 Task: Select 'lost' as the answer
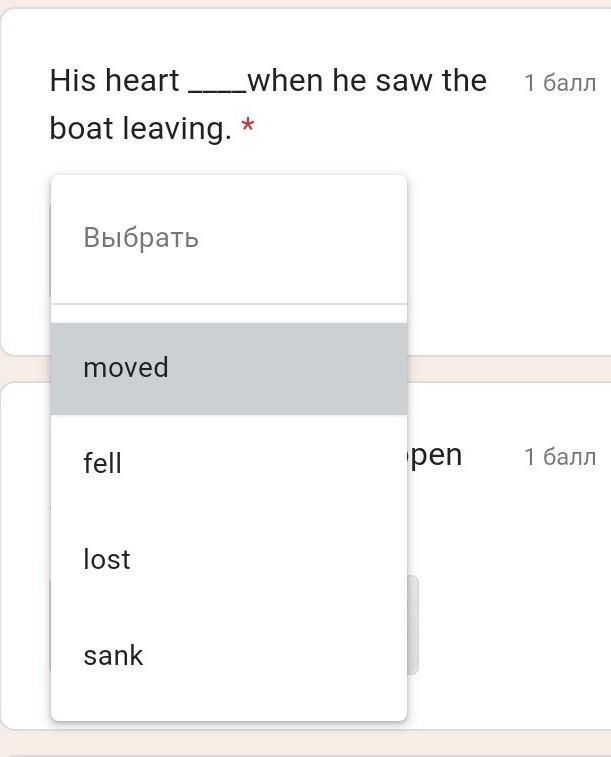point(229,559)
